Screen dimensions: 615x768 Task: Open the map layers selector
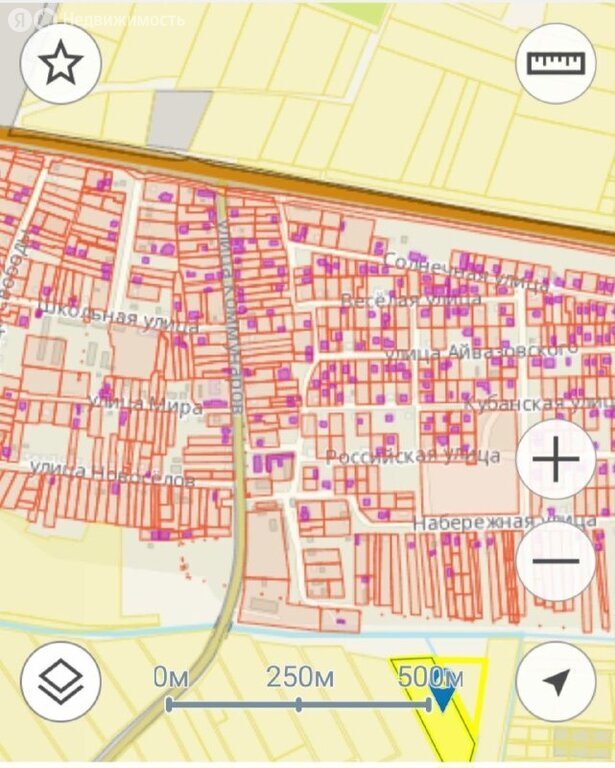[60, 682]
